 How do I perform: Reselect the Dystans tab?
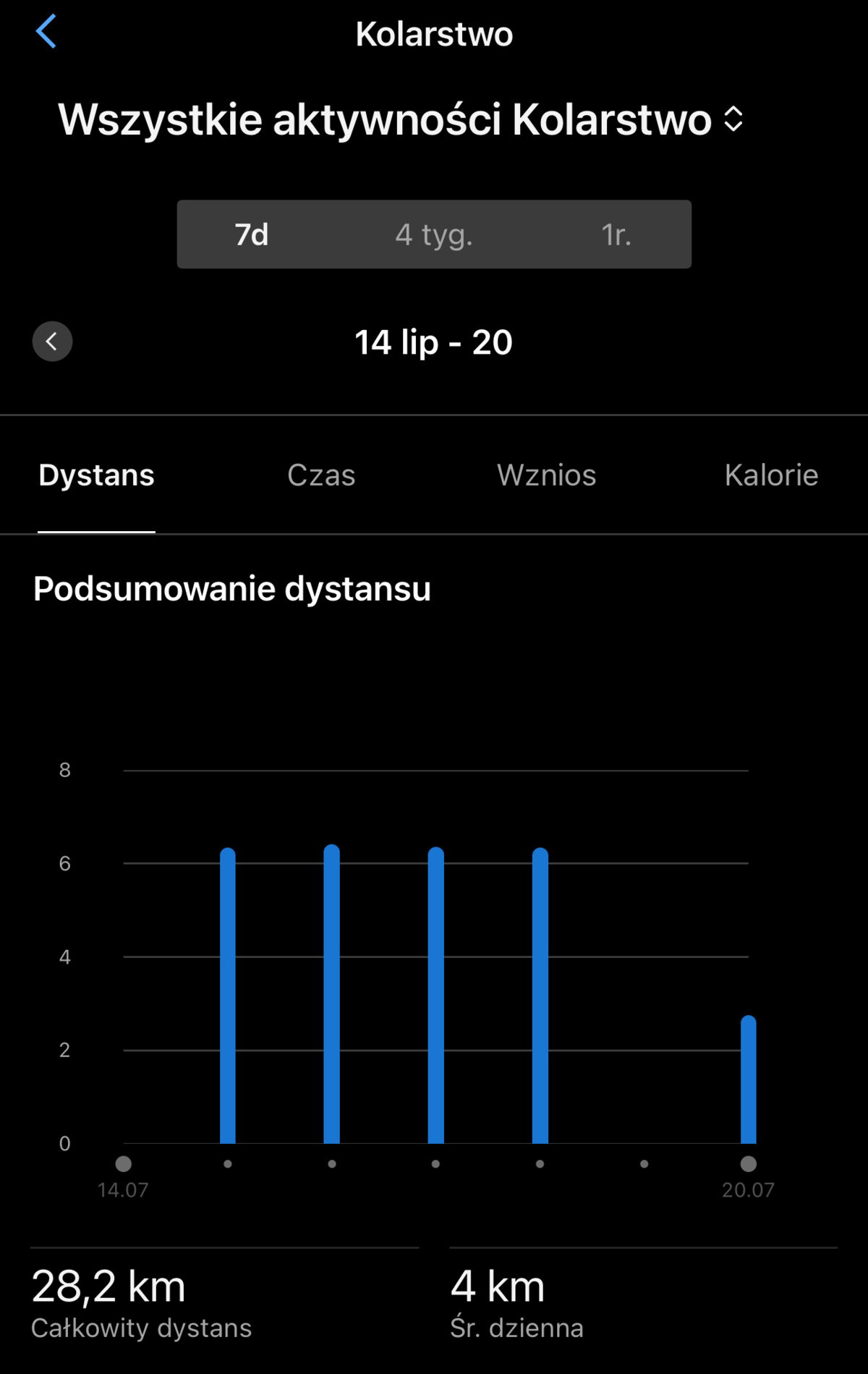coord(95,475)
